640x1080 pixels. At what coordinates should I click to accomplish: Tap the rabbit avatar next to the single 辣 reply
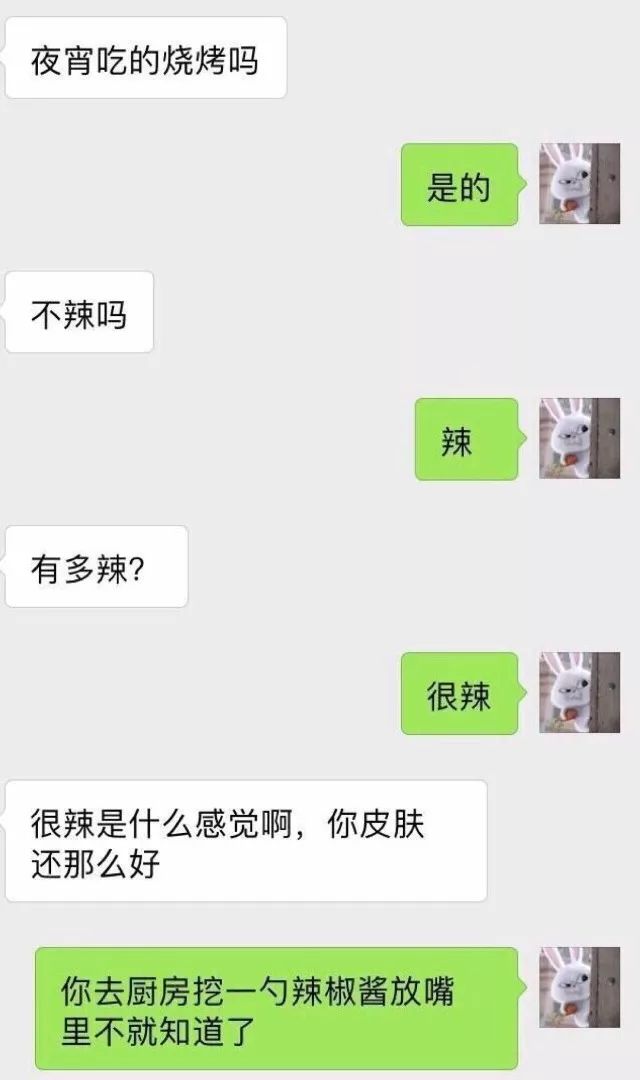click(x=579, y=439)
